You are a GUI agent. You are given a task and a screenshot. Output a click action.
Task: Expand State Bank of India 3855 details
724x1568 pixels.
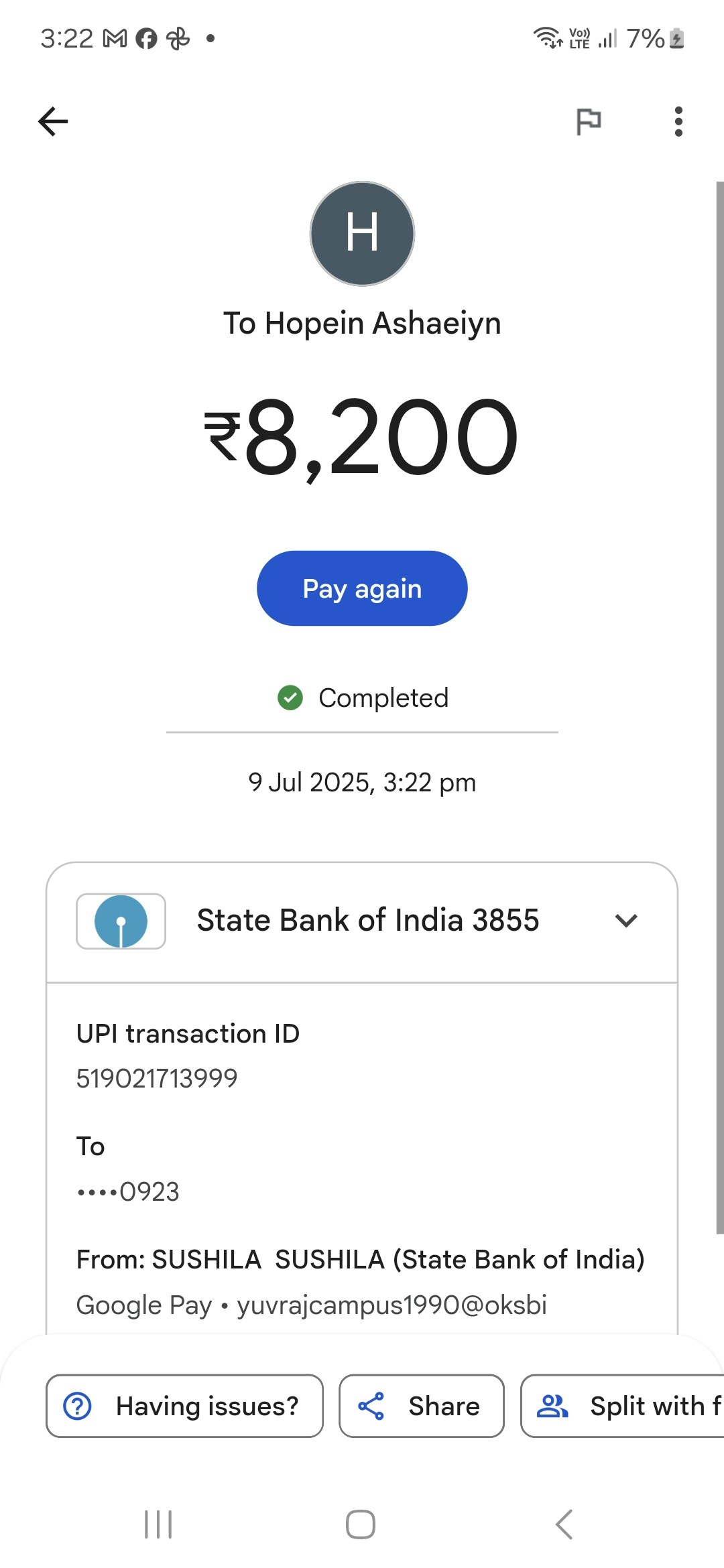[x=362, y=921]
